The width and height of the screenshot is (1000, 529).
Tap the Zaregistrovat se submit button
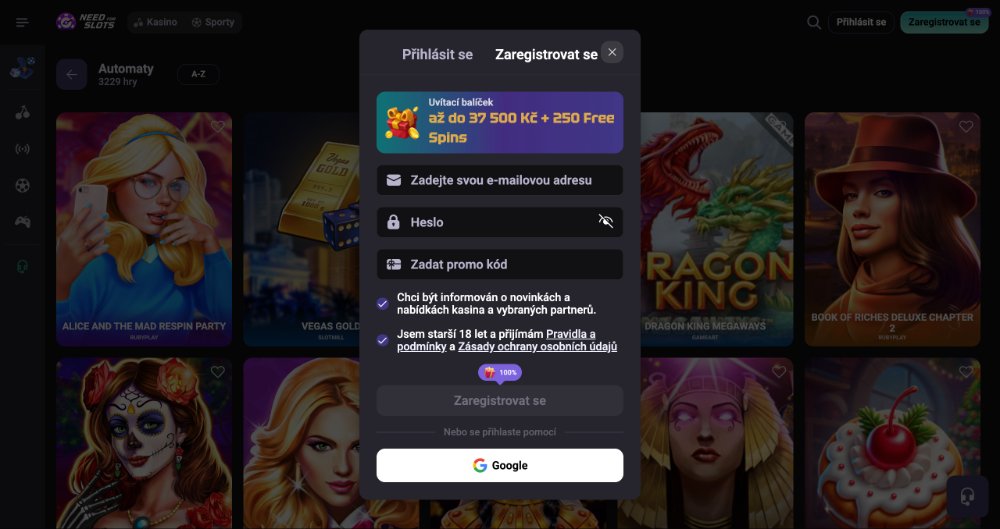tap(500, 400)
